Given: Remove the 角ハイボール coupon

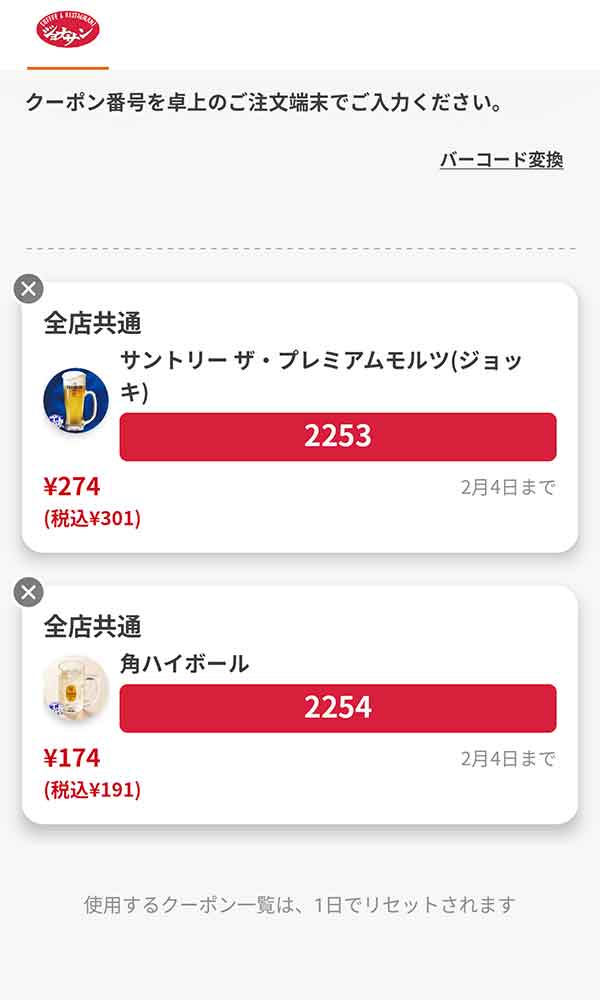Looking at the screenshot, I should point(28,592).
